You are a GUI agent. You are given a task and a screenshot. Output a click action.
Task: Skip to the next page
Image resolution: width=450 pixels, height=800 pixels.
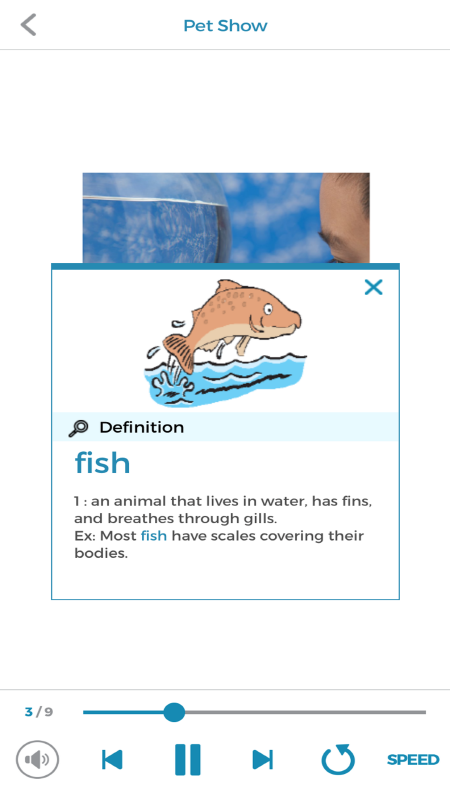(x=263, y=759)
